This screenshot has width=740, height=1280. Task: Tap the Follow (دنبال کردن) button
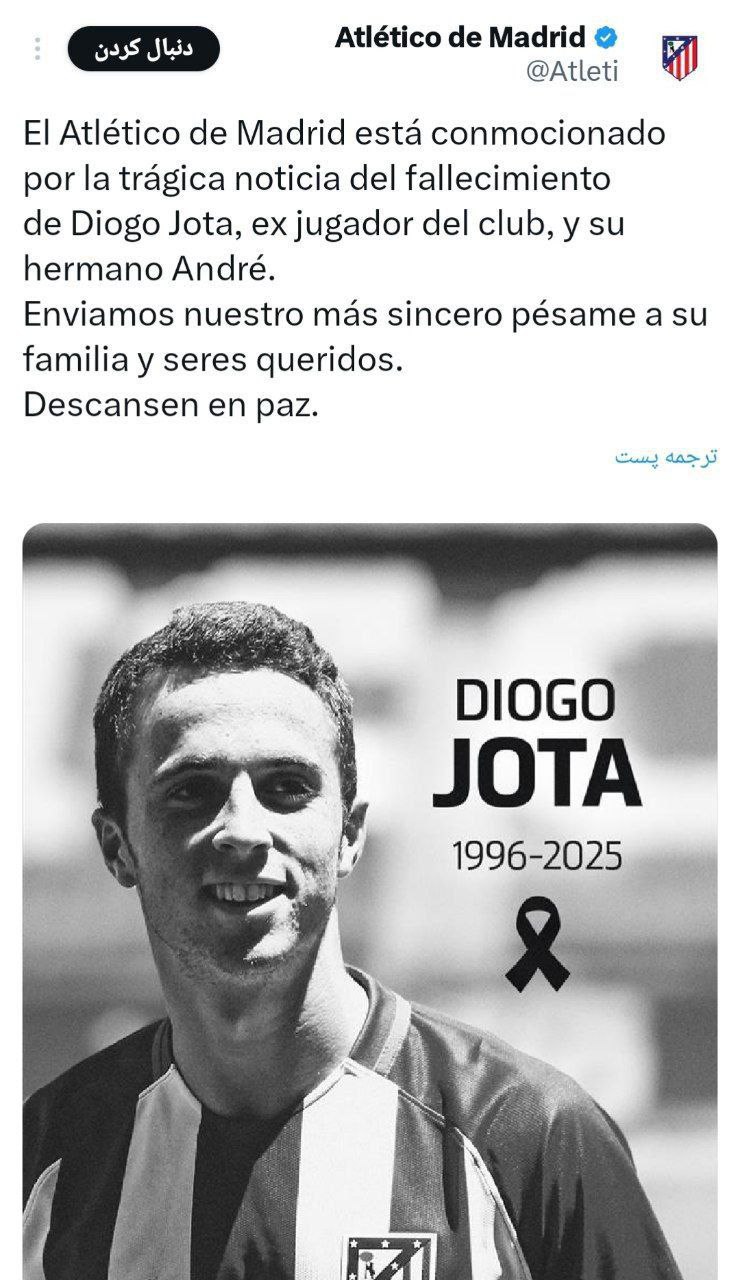[142, 50]
